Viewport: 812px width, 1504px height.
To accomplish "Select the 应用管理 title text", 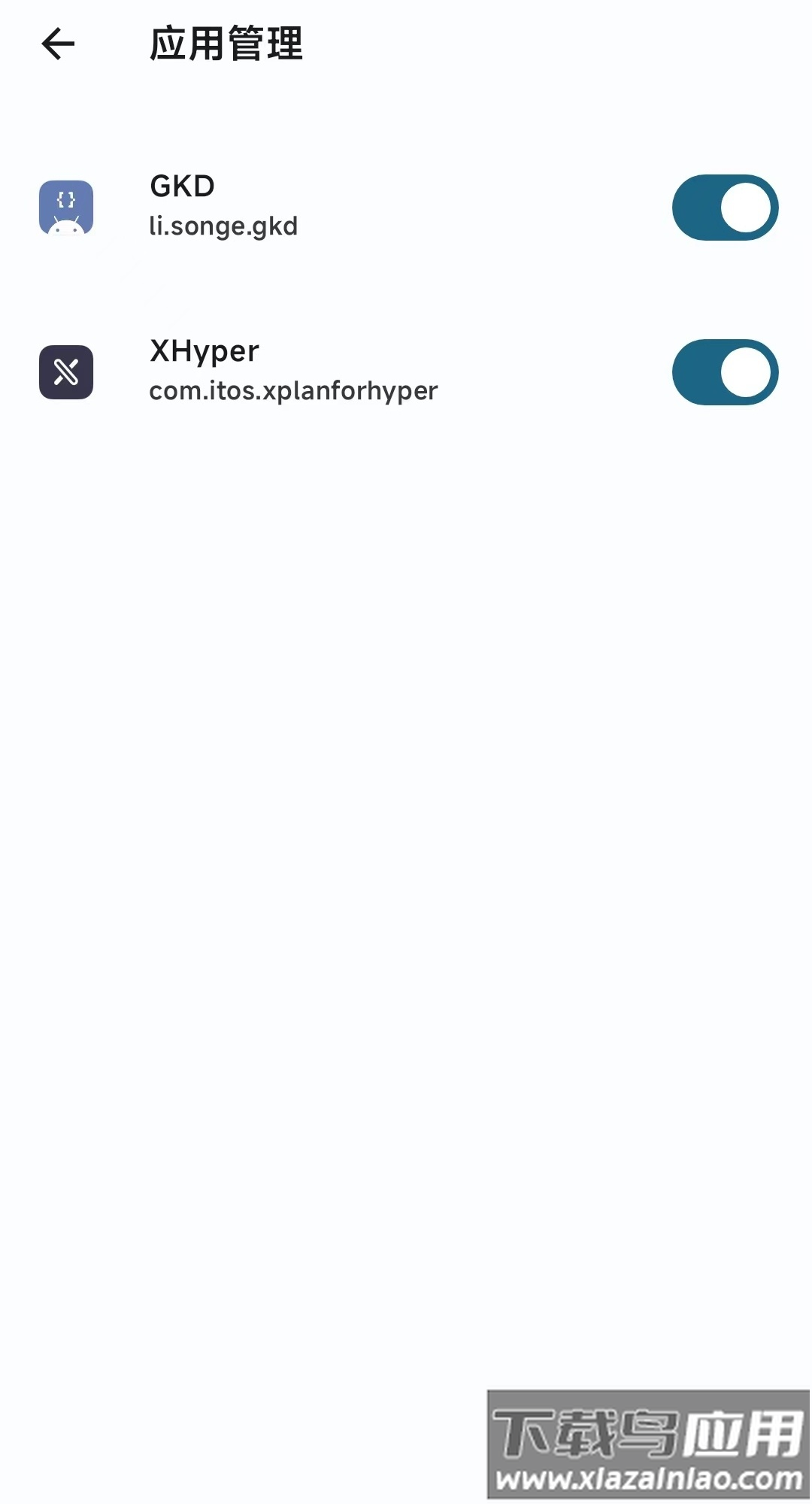I will coord(226,44).
